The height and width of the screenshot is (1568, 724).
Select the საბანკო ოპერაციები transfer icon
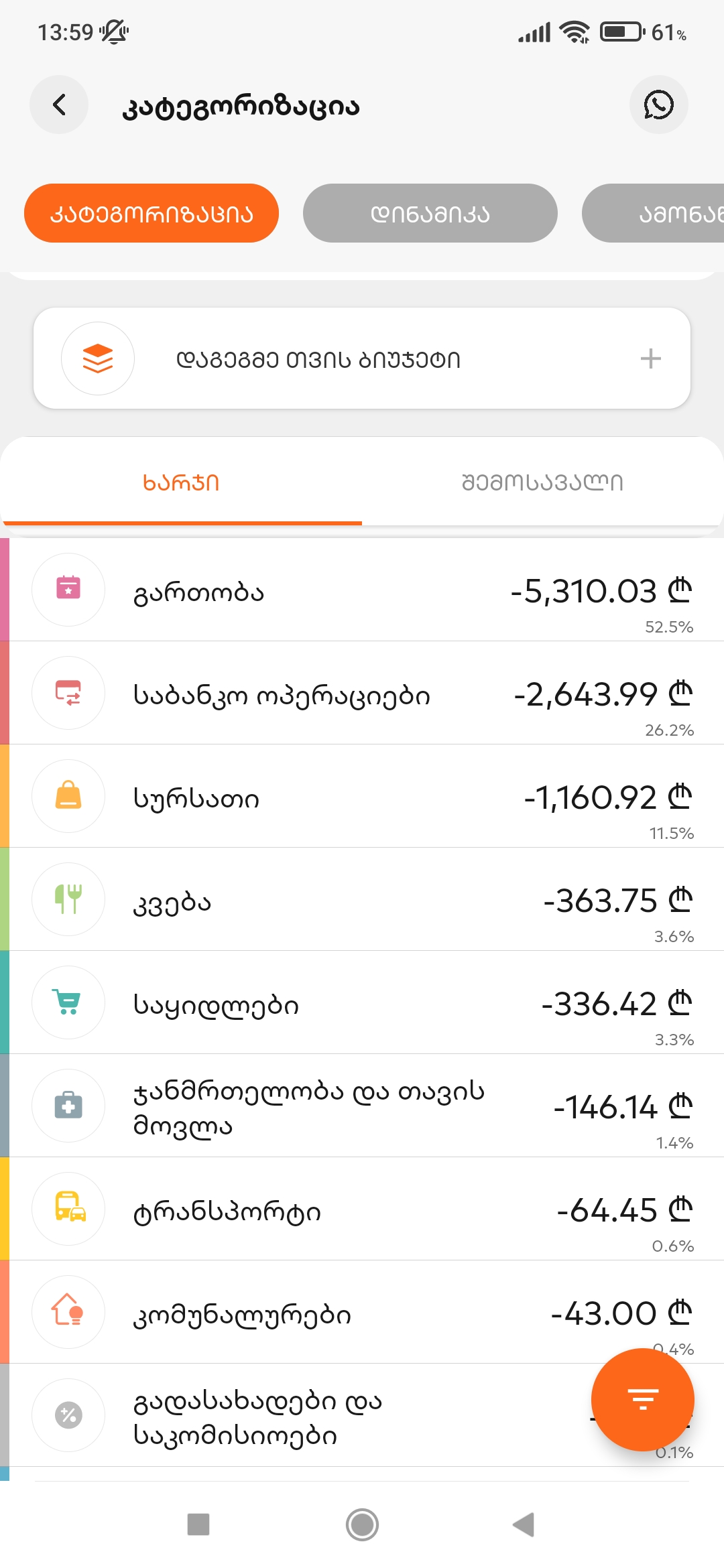68,693
